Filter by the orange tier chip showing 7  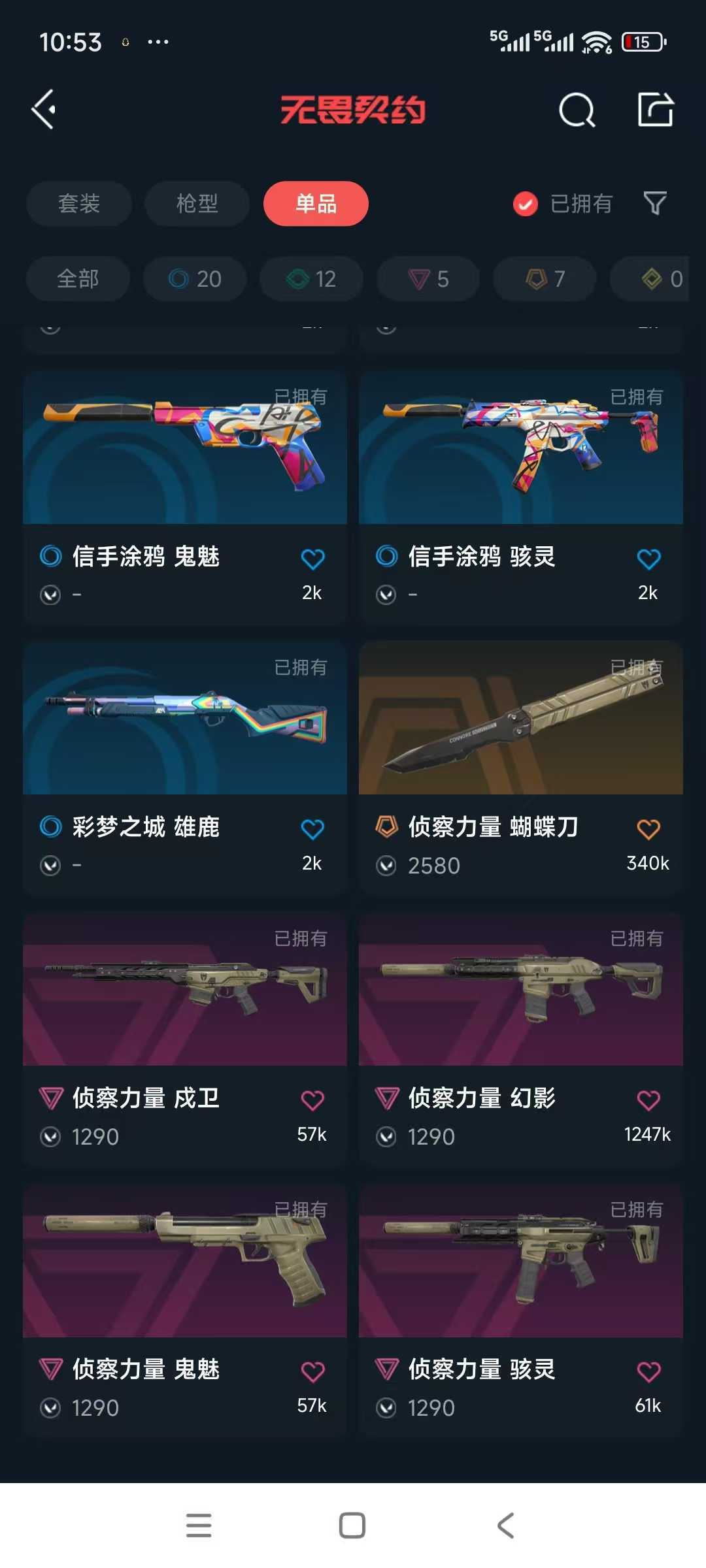tap(545, 279)
